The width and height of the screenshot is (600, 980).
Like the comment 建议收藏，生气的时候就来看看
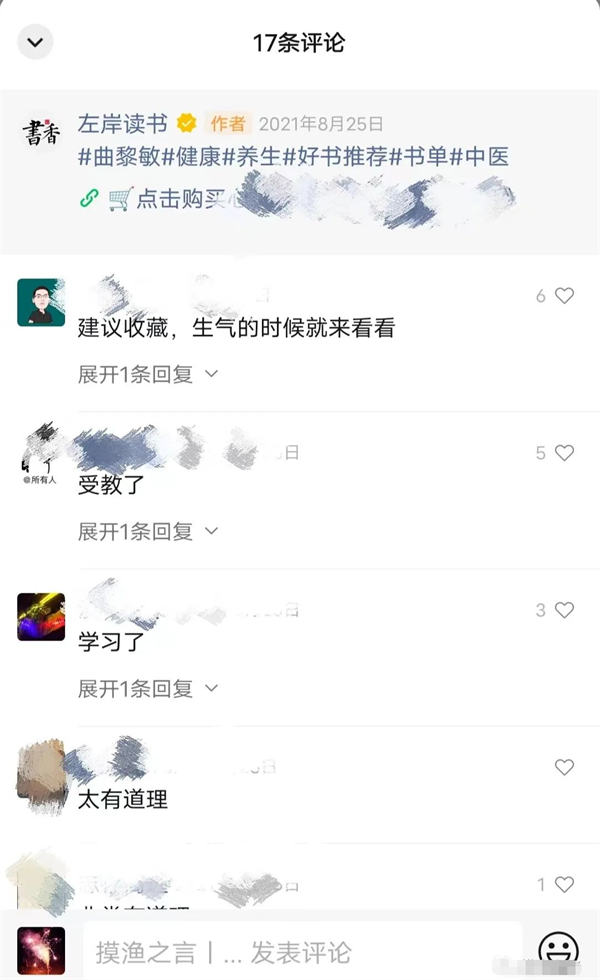coord(564,296)
